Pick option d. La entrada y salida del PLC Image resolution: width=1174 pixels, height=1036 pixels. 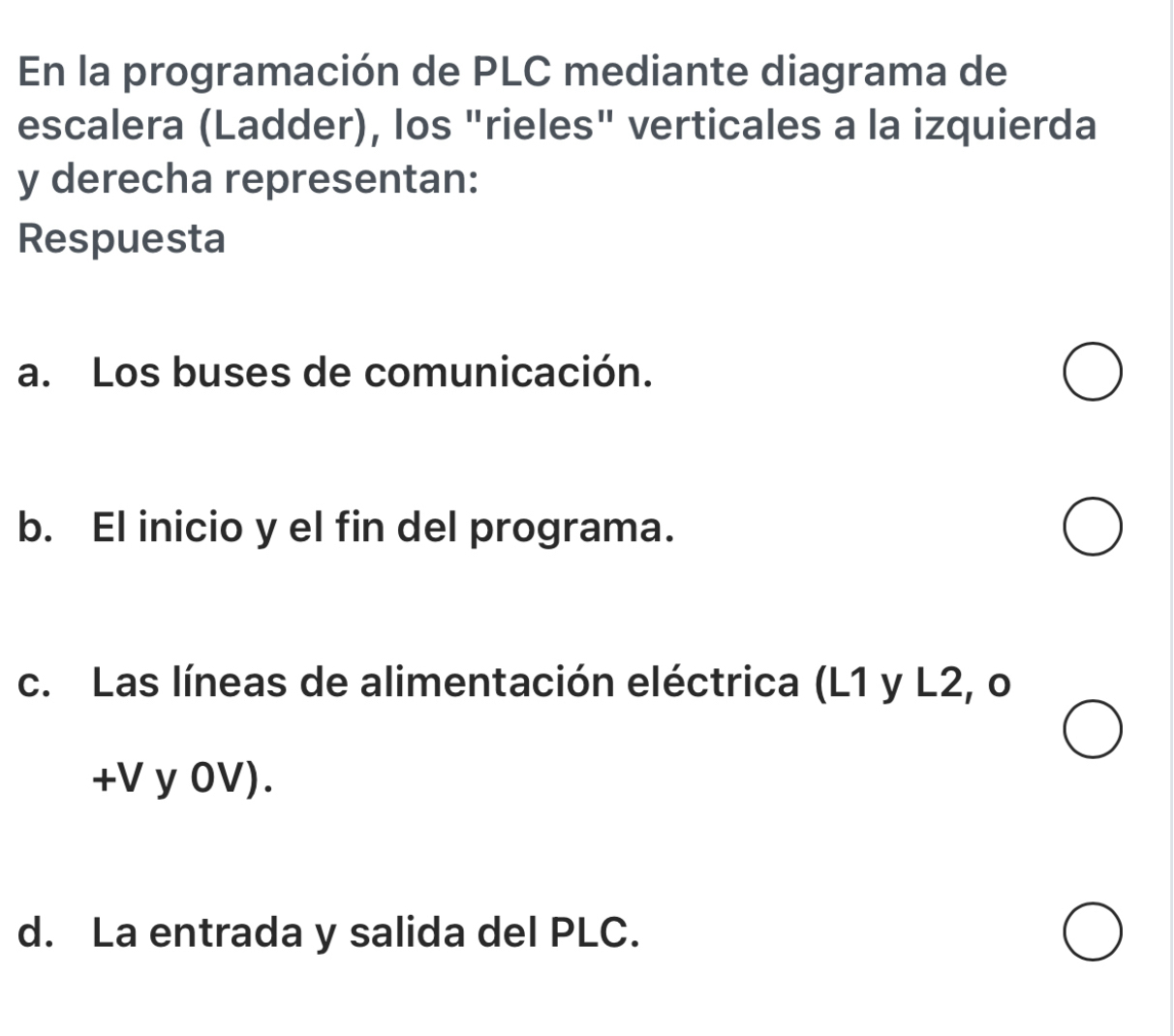coord(1095,933)
